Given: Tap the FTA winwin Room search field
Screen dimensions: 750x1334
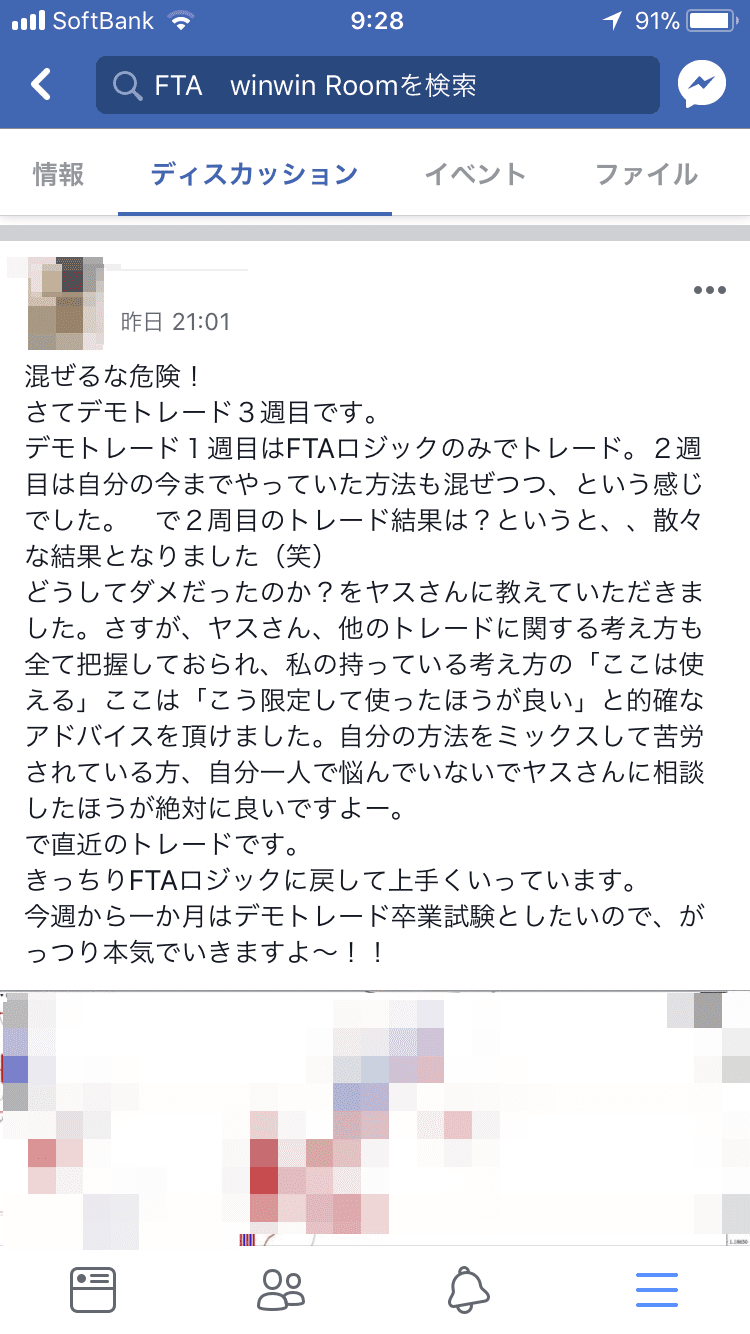Looking at the screenshot, I should (x=378, y=85).
